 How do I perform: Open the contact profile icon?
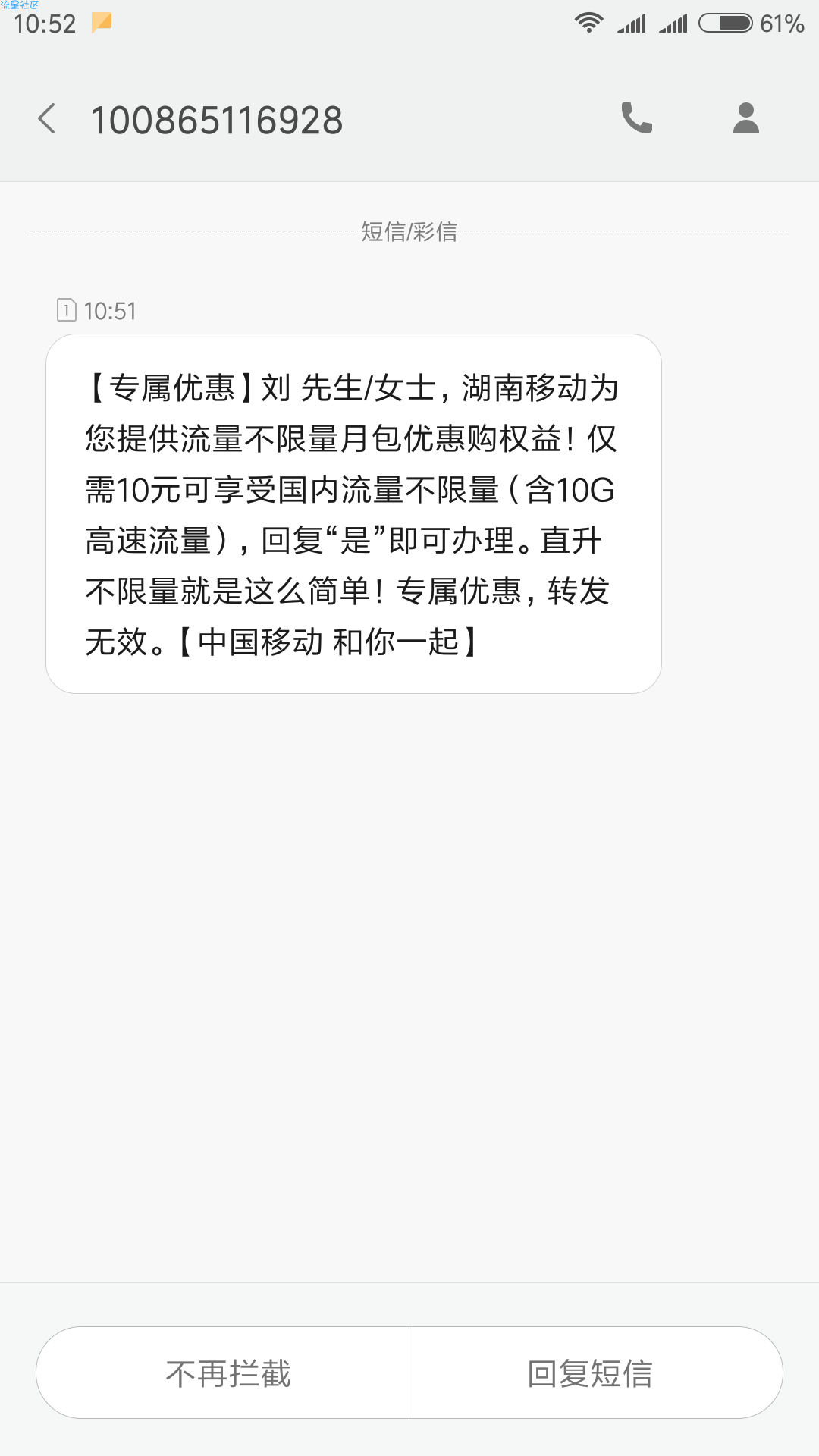pyautogui.click(x=746, y=118)
